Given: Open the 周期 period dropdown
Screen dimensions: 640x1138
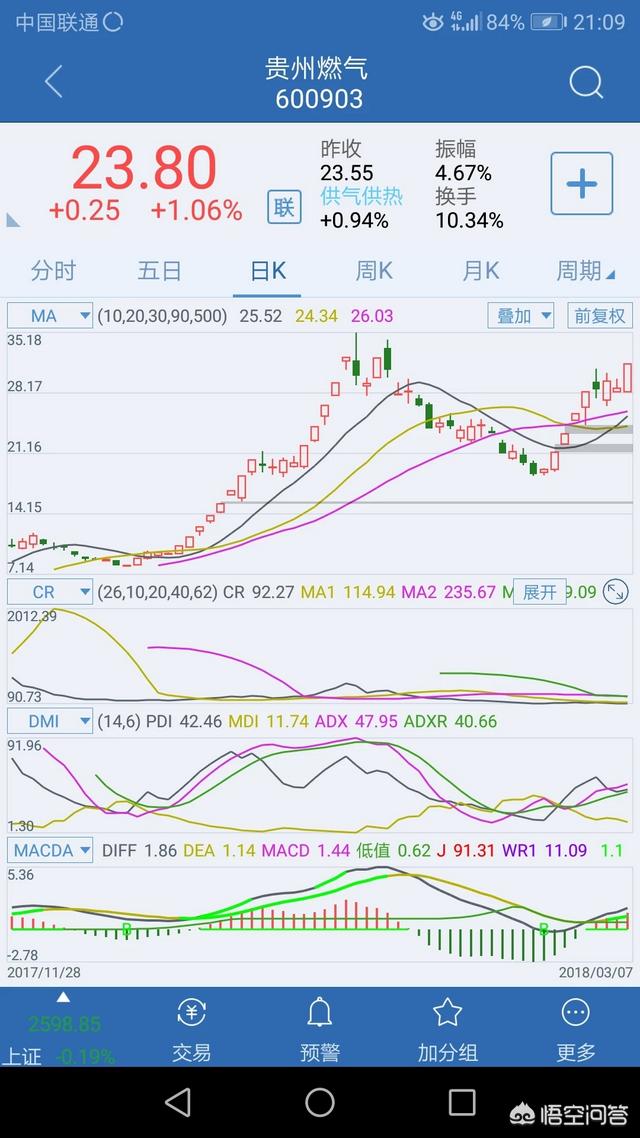Looking at the screenshot, I should coord(586,271).
